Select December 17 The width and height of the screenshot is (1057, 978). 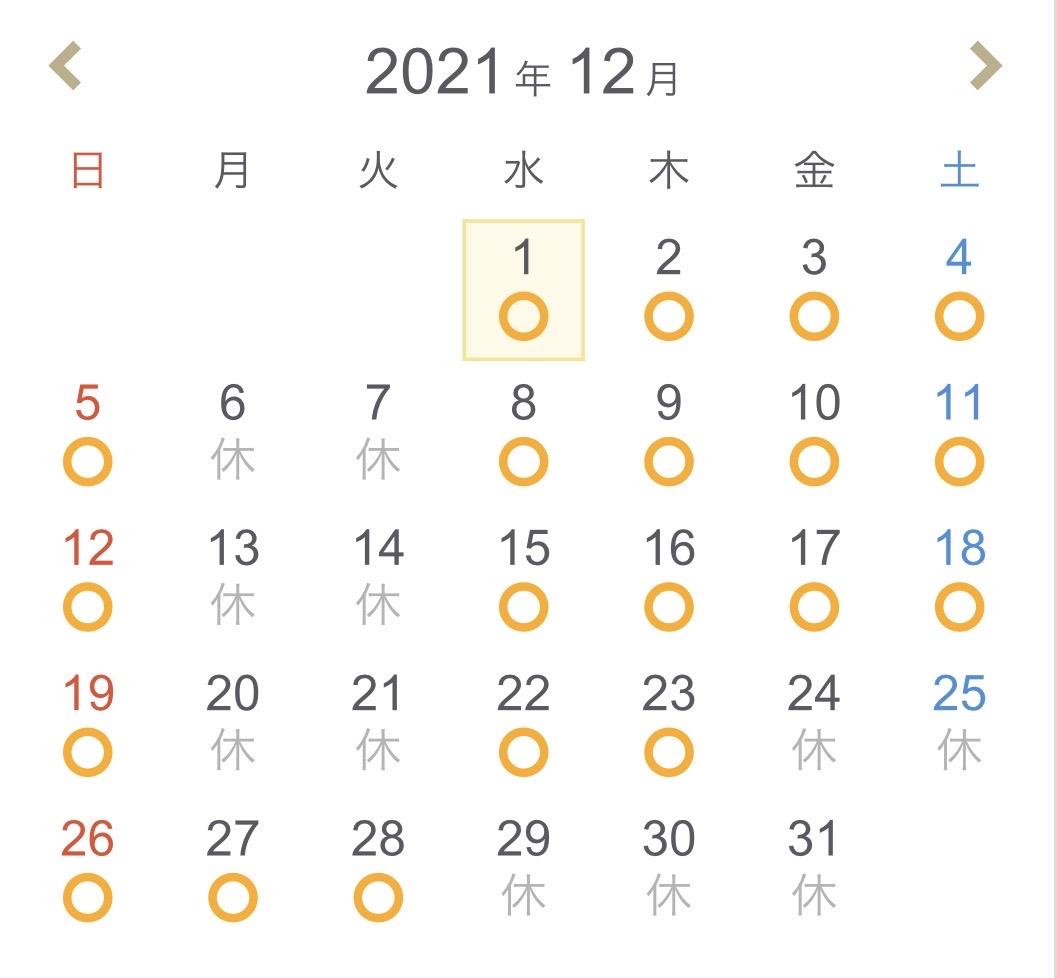click(813, 580)
